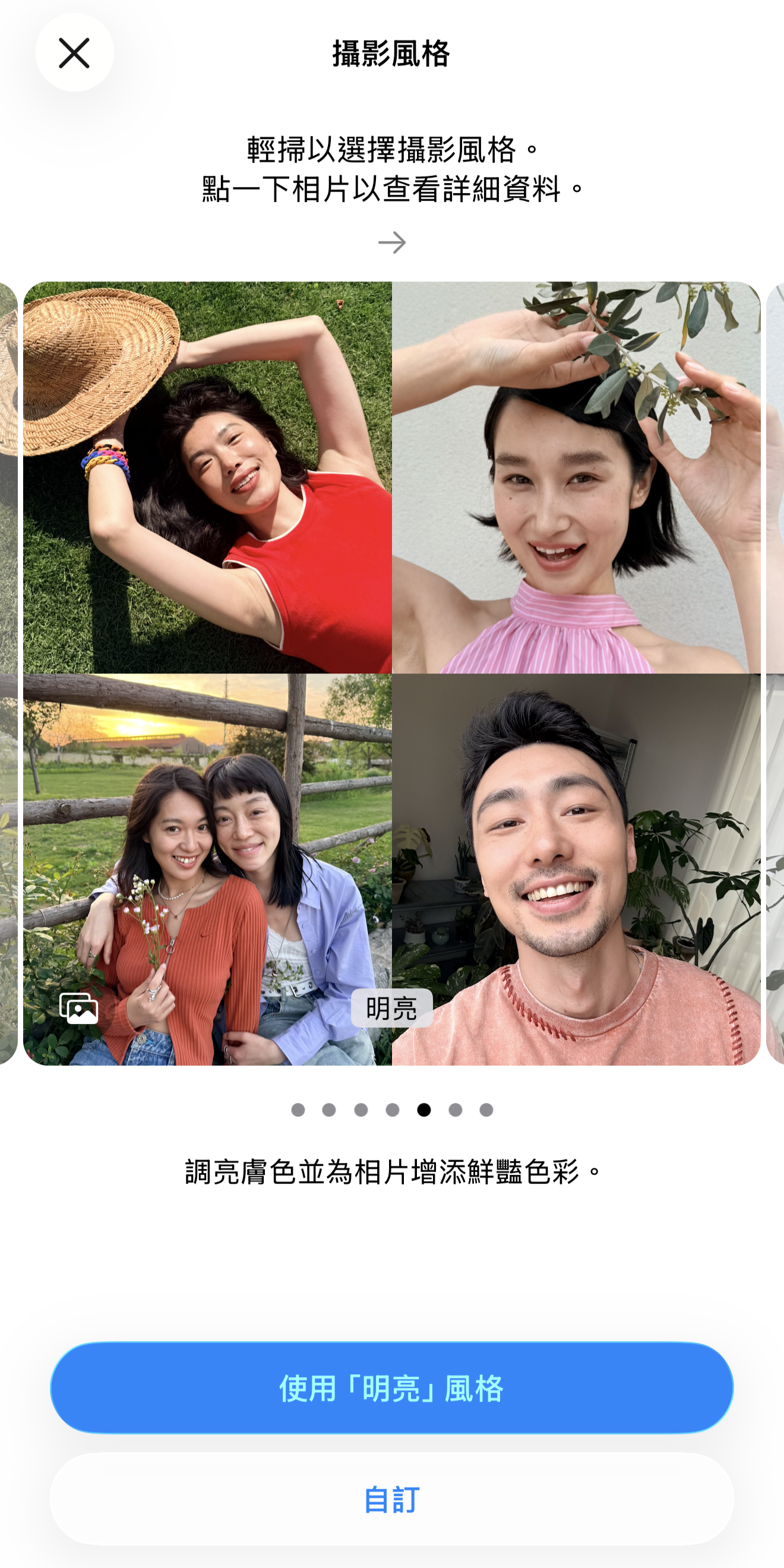
Task: Open the photo library icon on the preview
Action: coord(79,1009)
